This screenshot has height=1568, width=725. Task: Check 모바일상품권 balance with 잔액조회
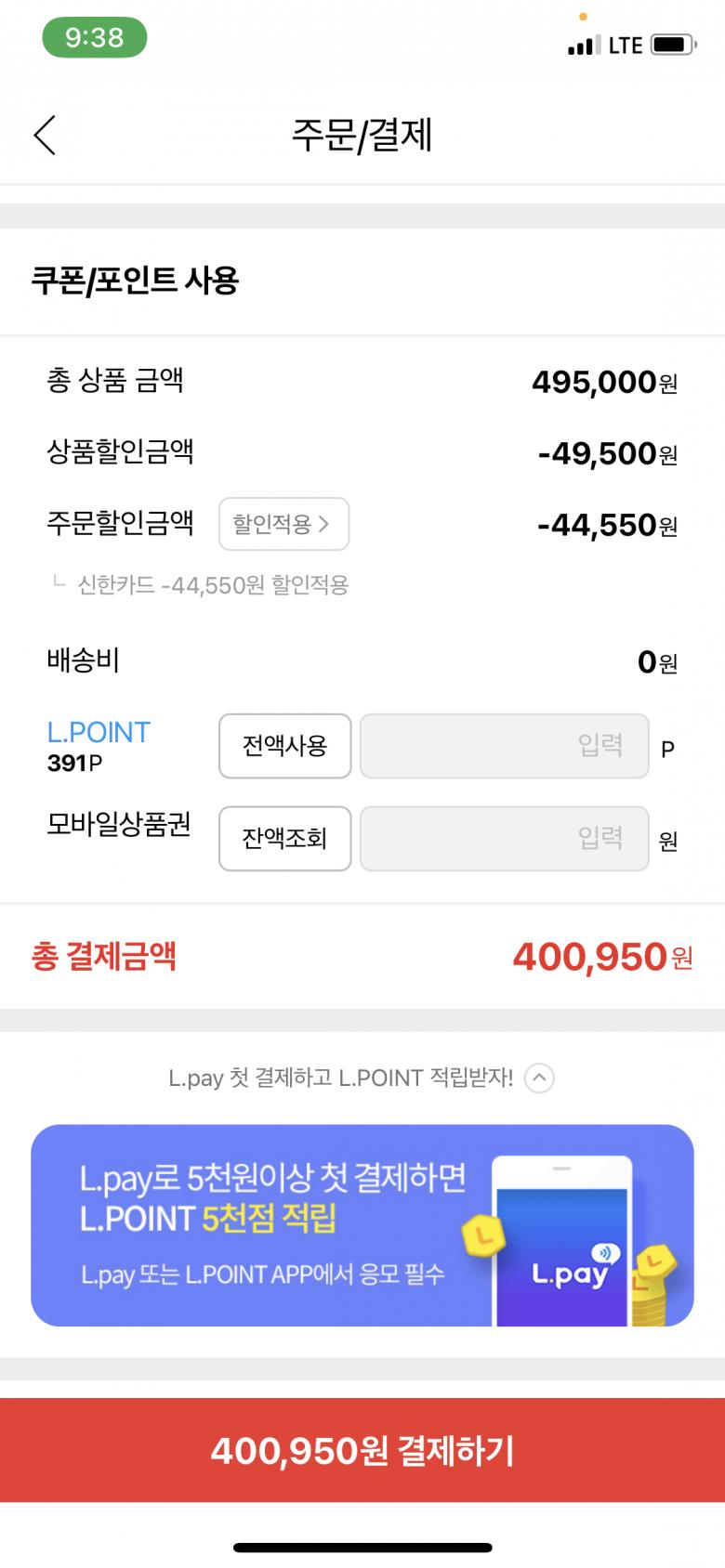coord(284,839)
